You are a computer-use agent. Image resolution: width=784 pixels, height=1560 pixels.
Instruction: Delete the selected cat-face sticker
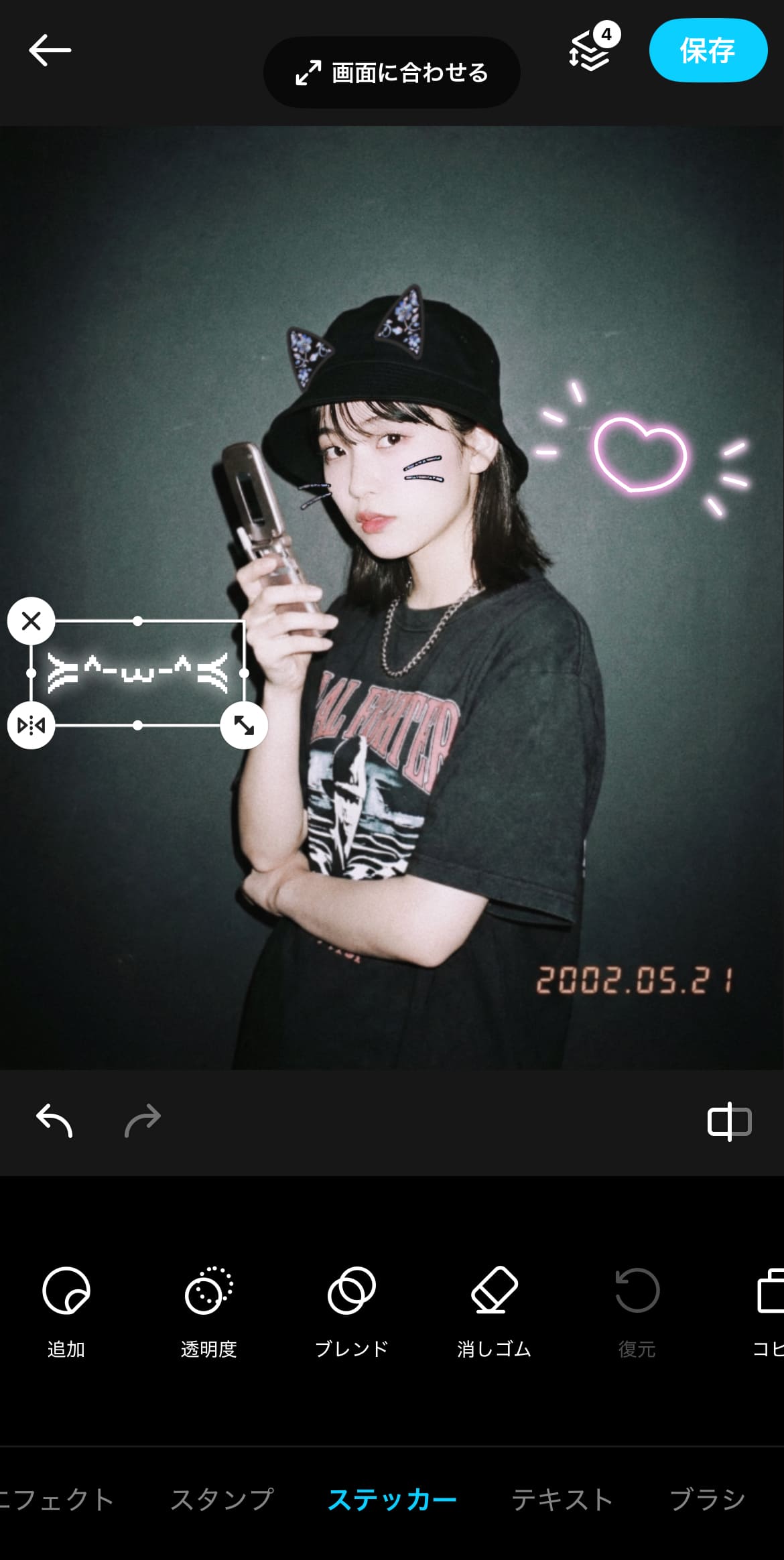[31, 621]
